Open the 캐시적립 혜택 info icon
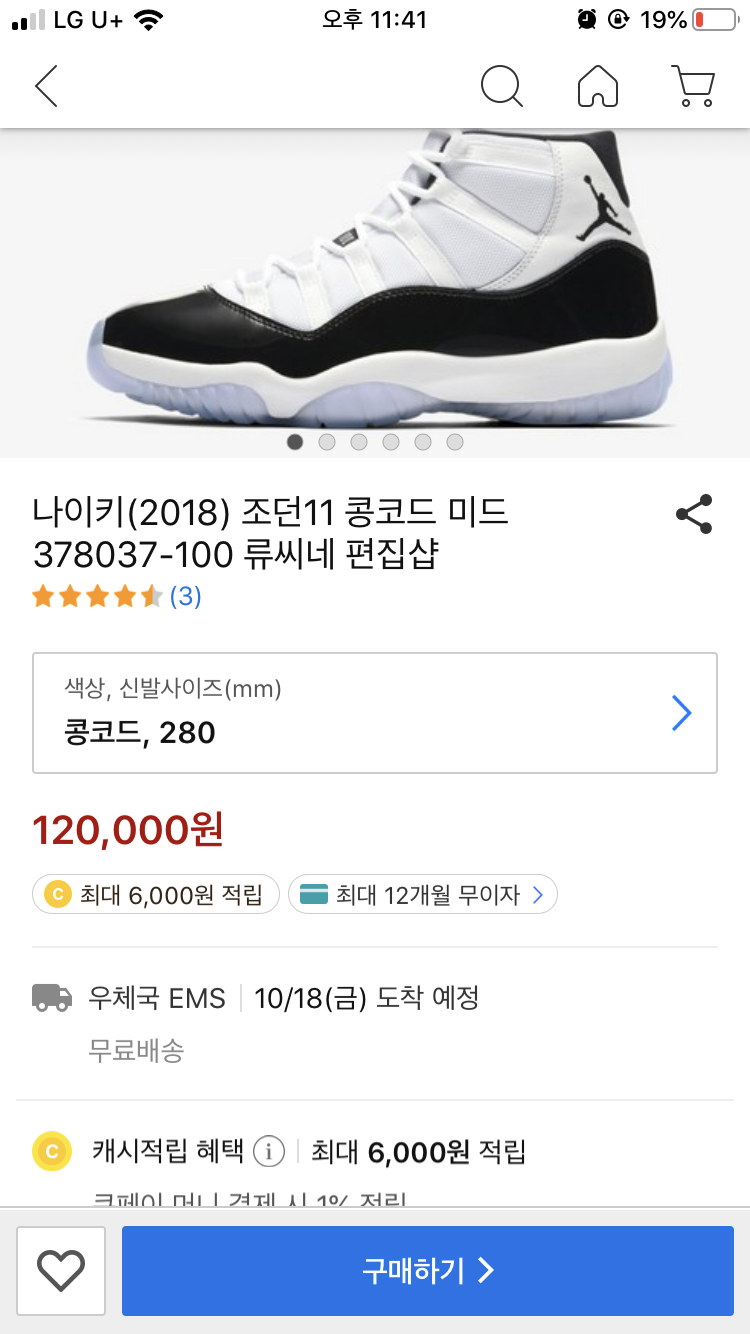Viewport: 750px width, 1334px height. click(x=269, y=1152)
